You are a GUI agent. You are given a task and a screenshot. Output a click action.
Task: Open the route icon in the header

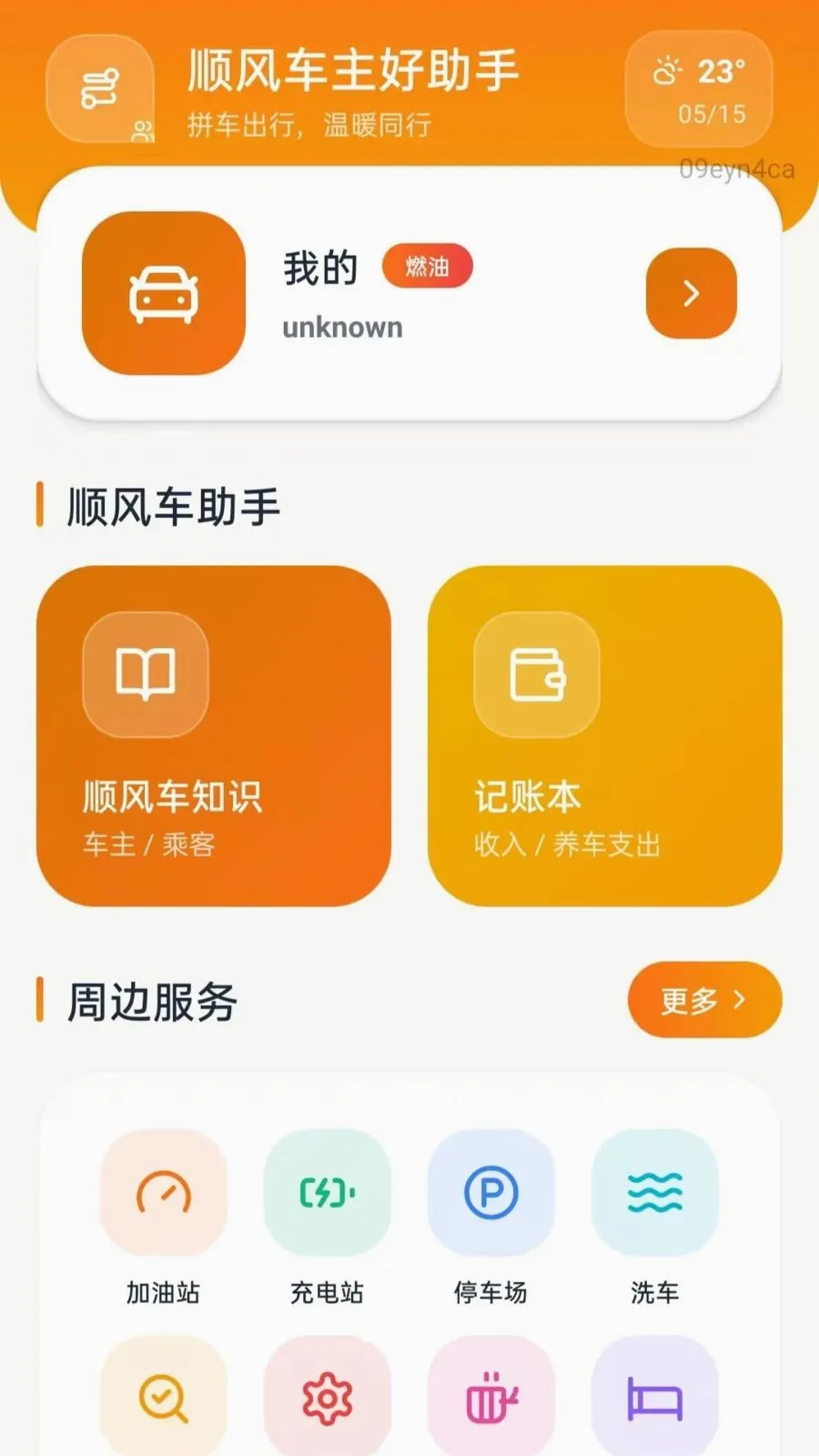pos(100,88)
